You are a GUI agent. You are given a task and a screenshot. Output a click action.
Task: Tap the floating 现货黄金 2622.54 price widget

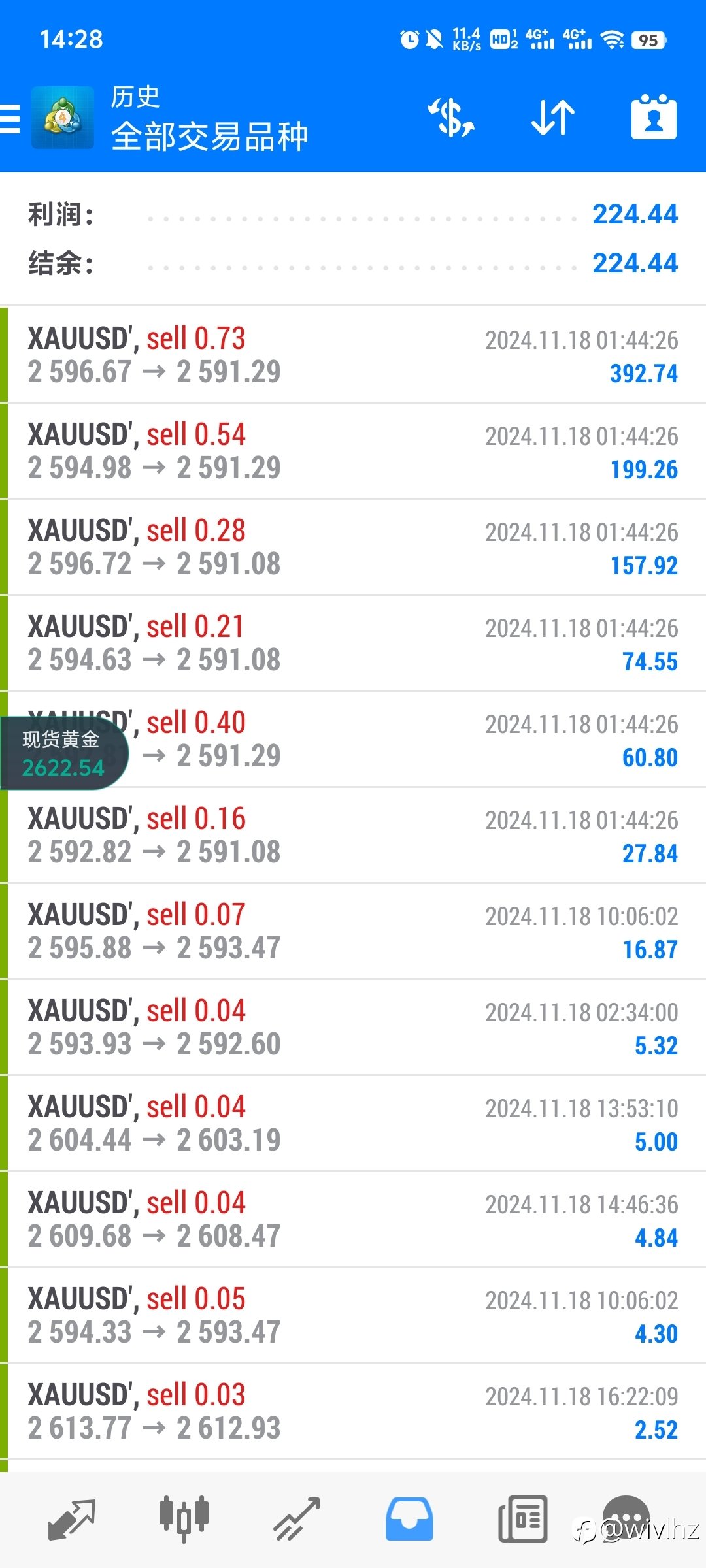pyautogui.click(x=63, y=753)
